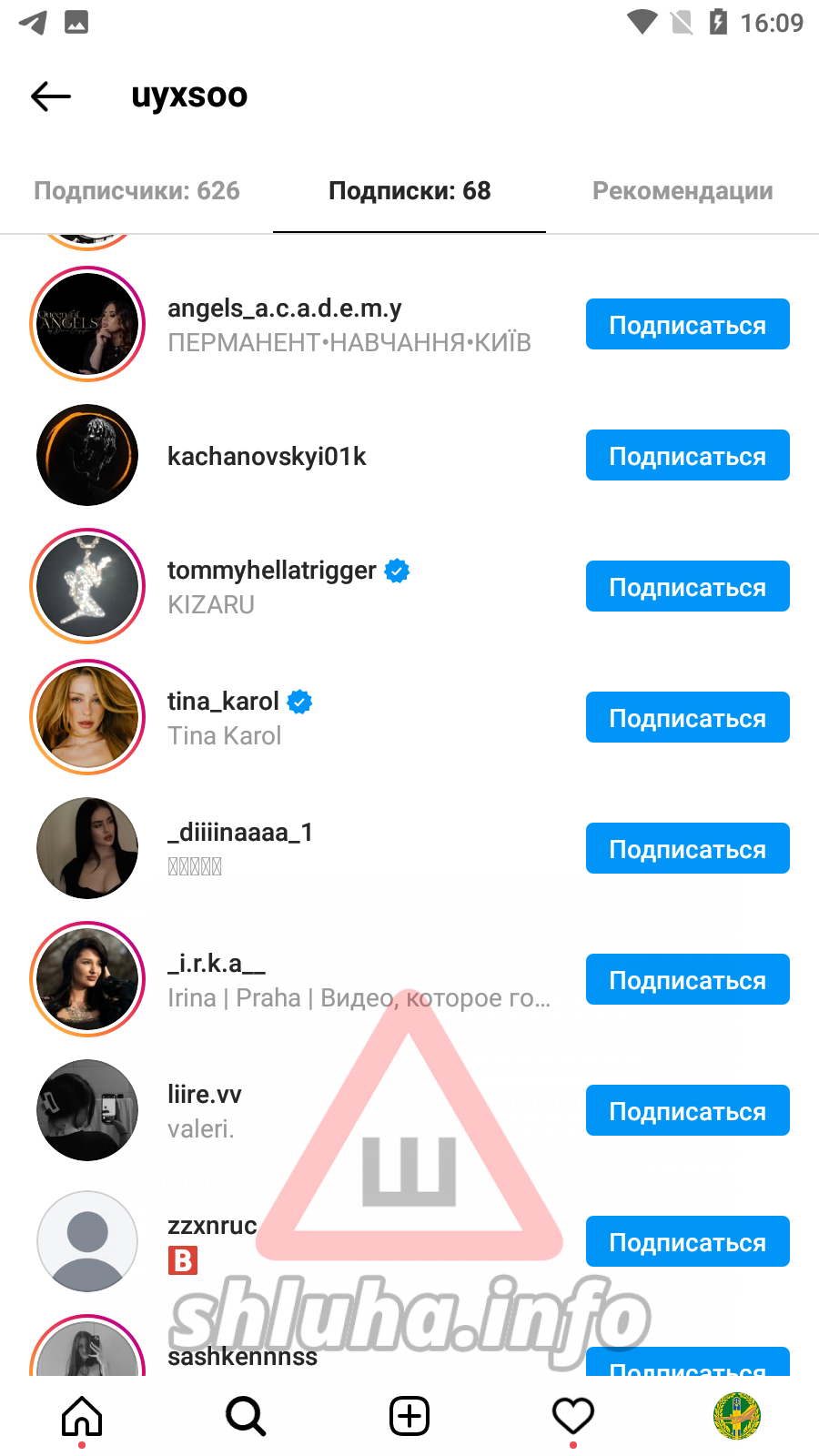Go back using the arrow icon
Viewport: 819px width, 1456px height.
pyautogui.click(x=51, y=96)
